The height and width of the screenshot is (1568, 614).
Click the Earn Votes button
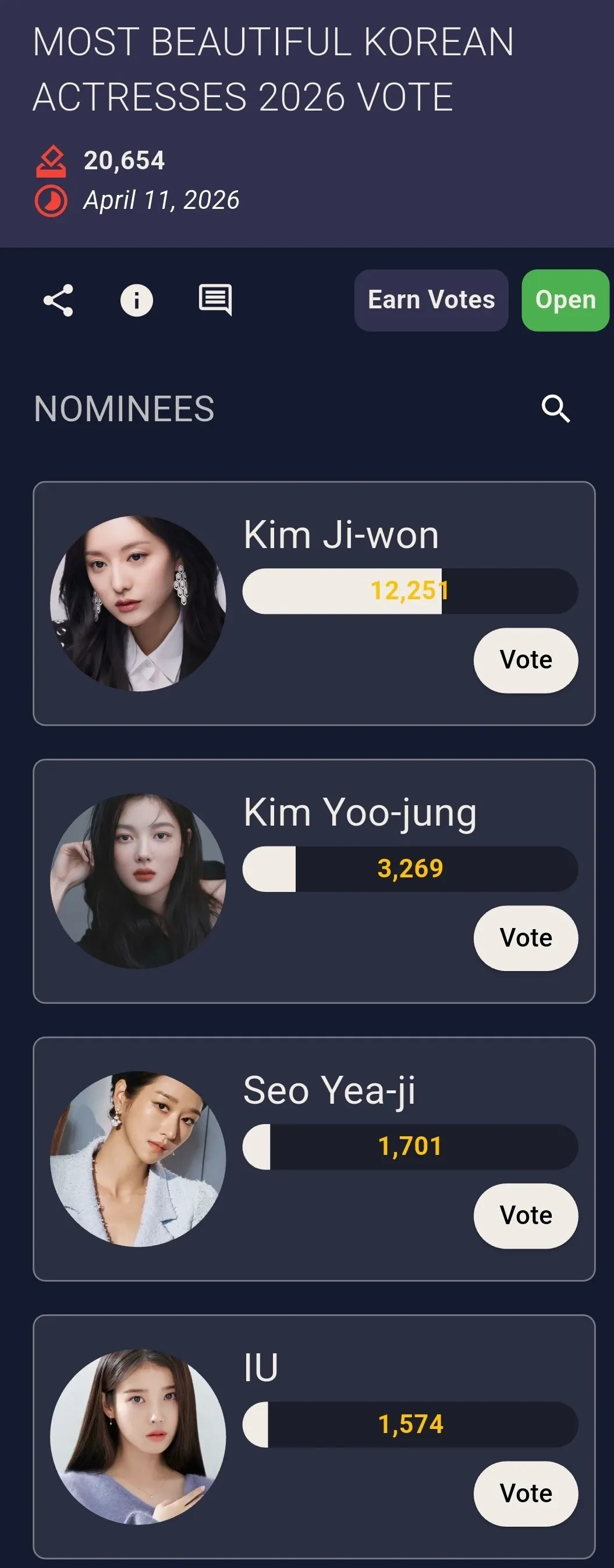431,300
